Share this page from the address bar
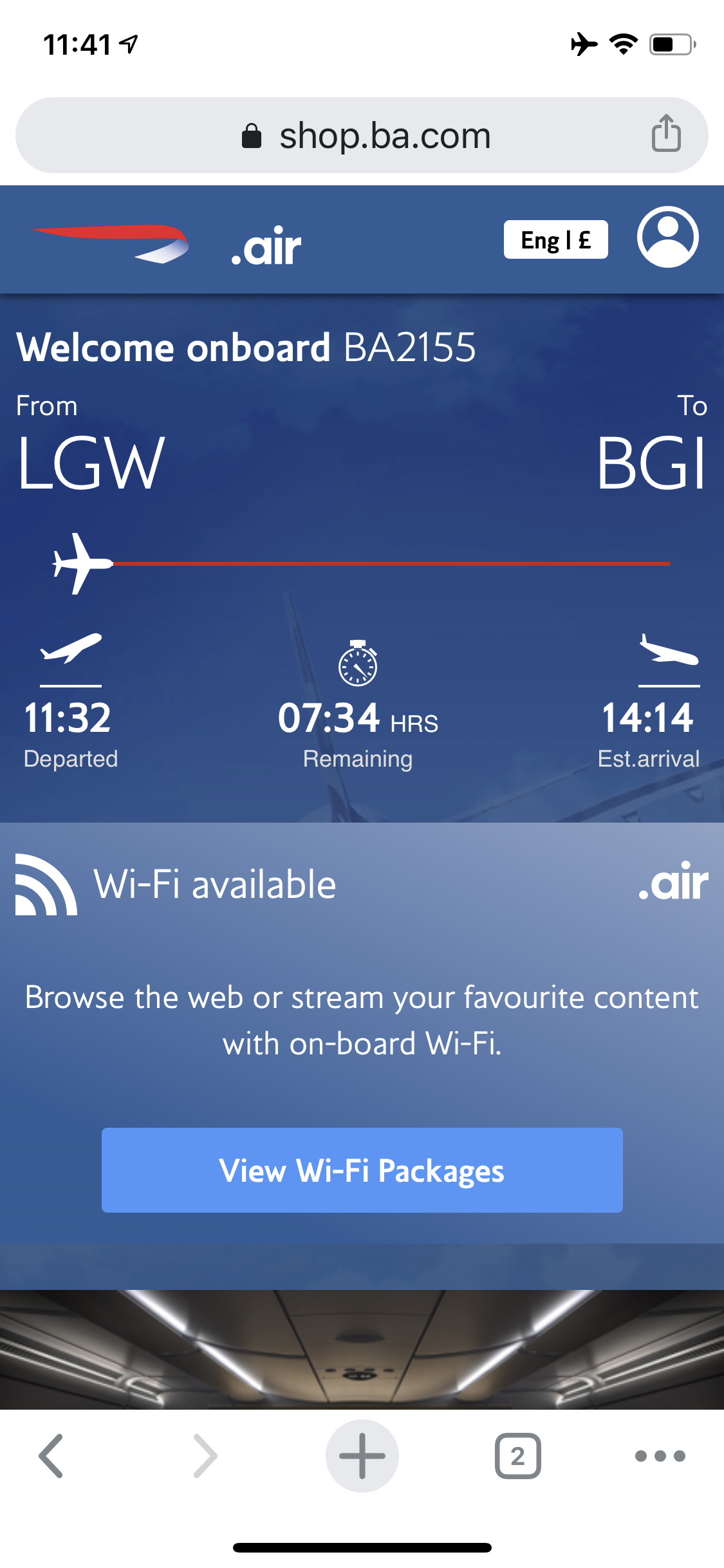This screenshot has width=724, height=1568. coord(666,134)
